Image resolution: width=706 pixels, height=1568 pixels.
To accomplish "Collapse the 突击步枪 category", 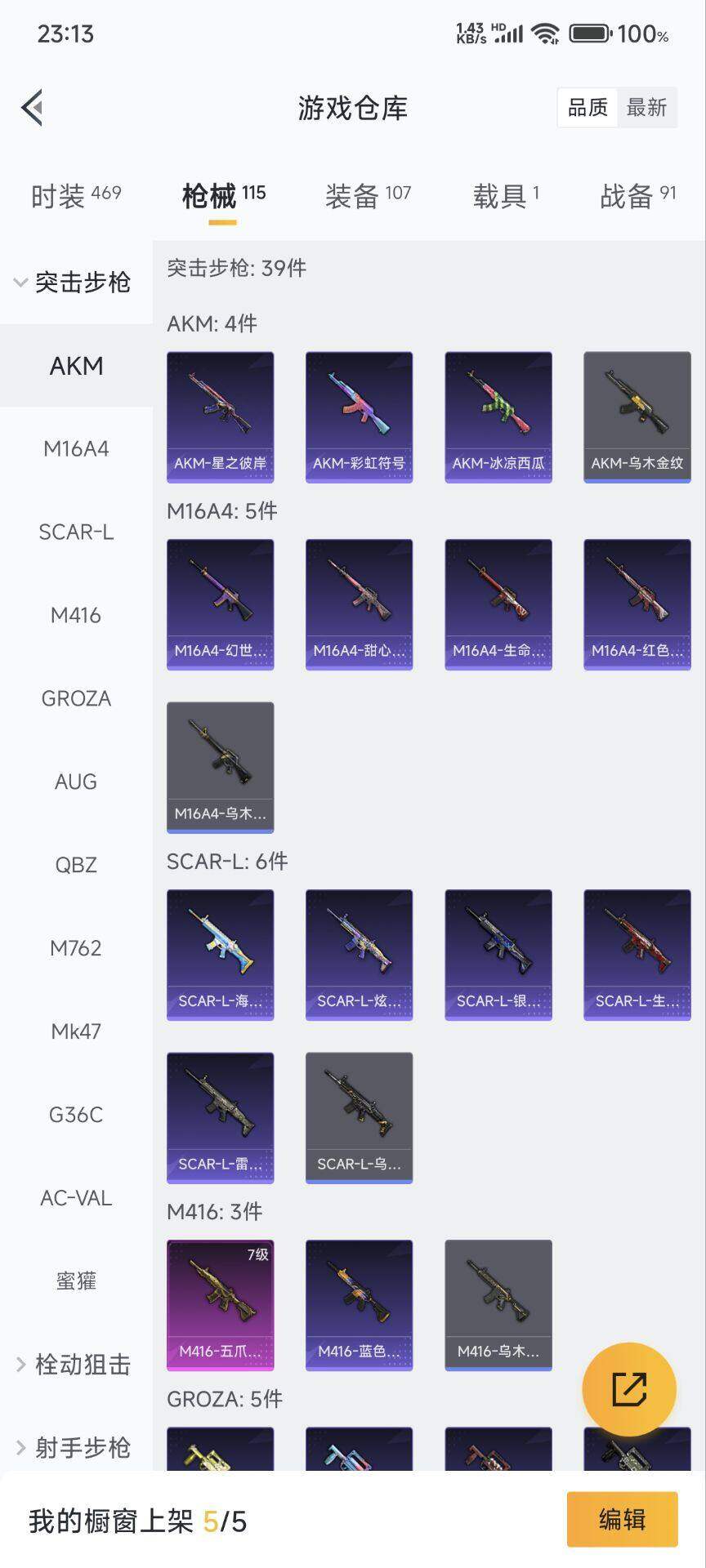I will click(74, 283).
